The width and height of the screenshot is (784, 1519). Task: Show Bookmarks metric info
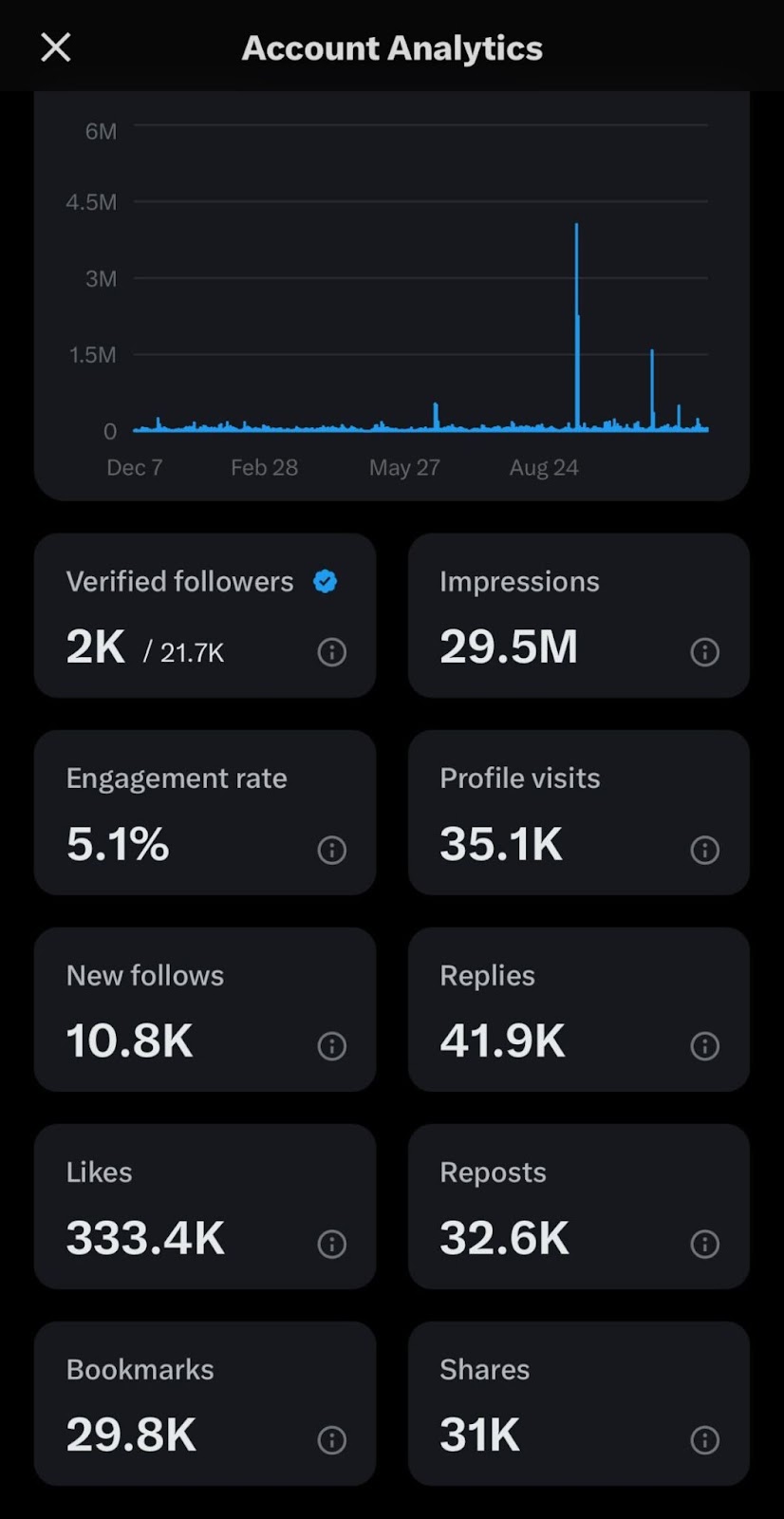pos(331,1440)
